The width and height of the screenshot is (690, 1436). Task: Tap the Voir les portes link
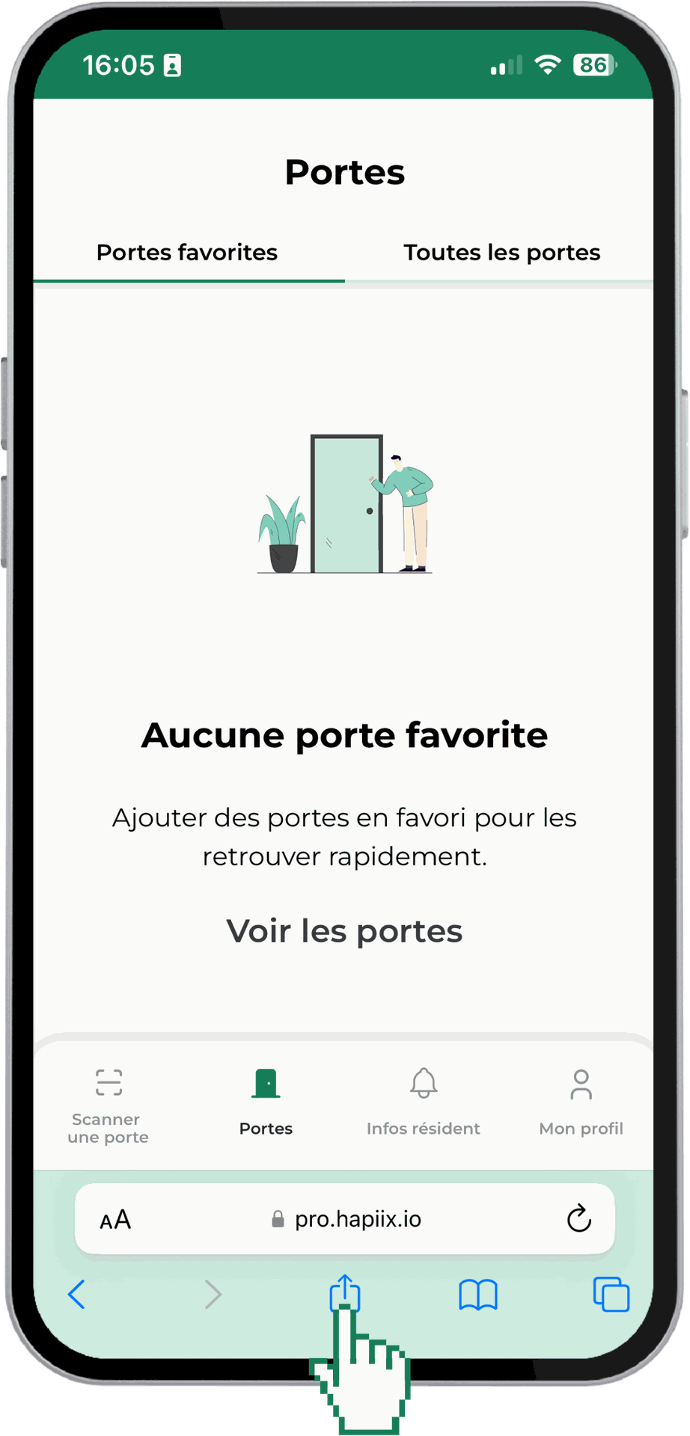click(344, 931)
